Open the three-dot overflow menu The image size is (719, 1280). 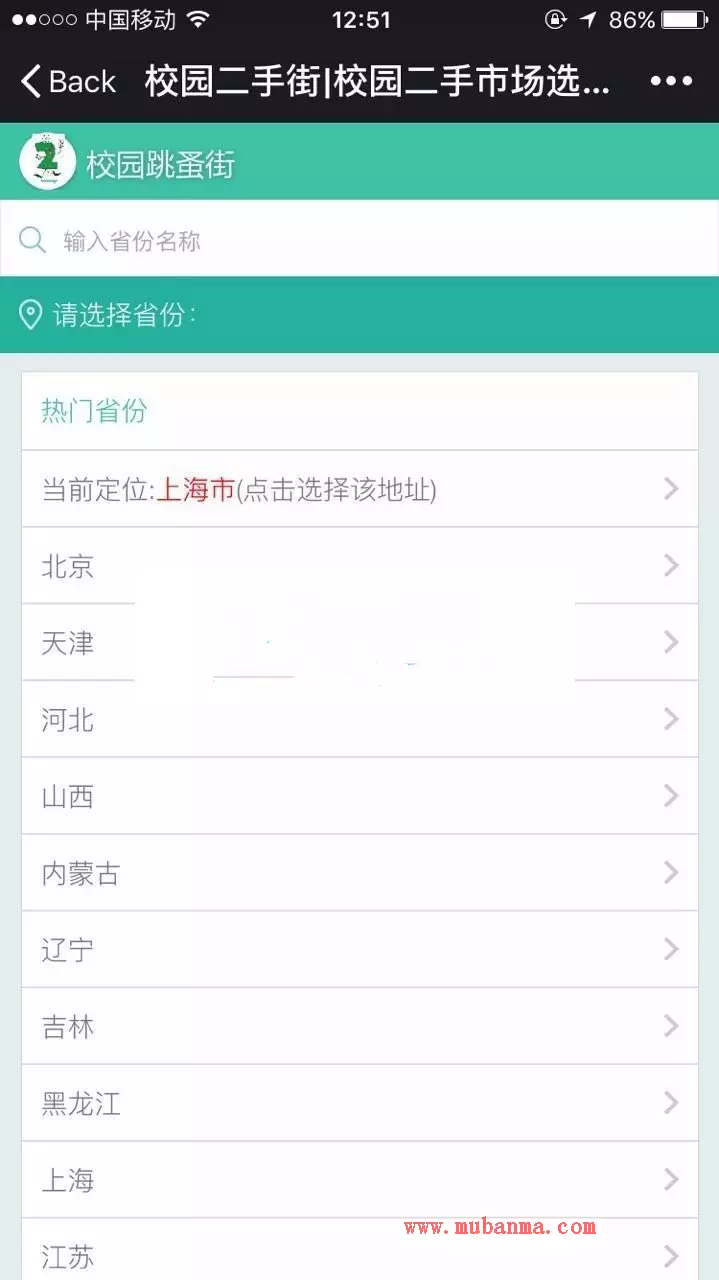pos(671,81)
